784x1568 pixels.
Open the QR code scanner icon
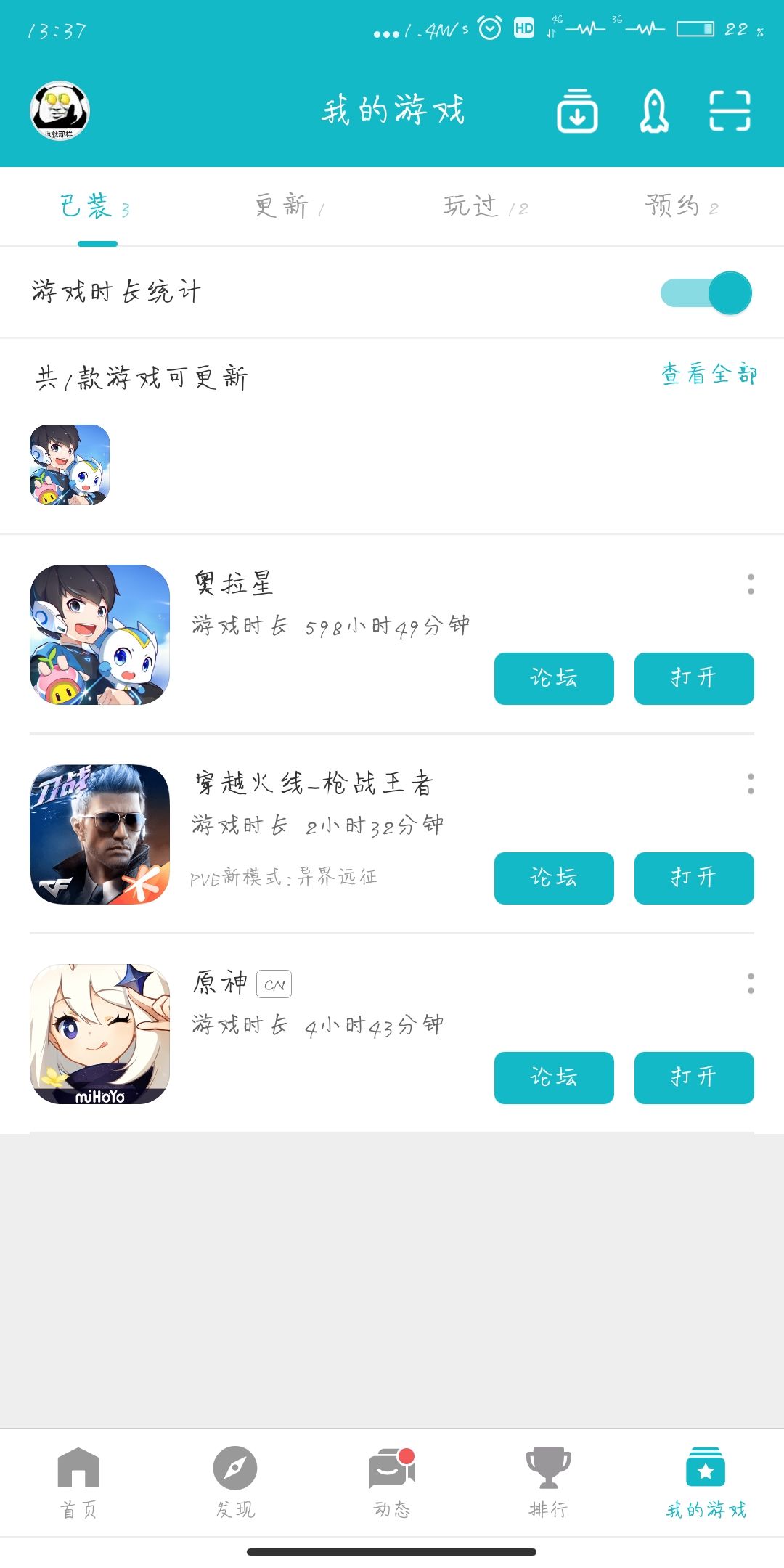(731, 110)
